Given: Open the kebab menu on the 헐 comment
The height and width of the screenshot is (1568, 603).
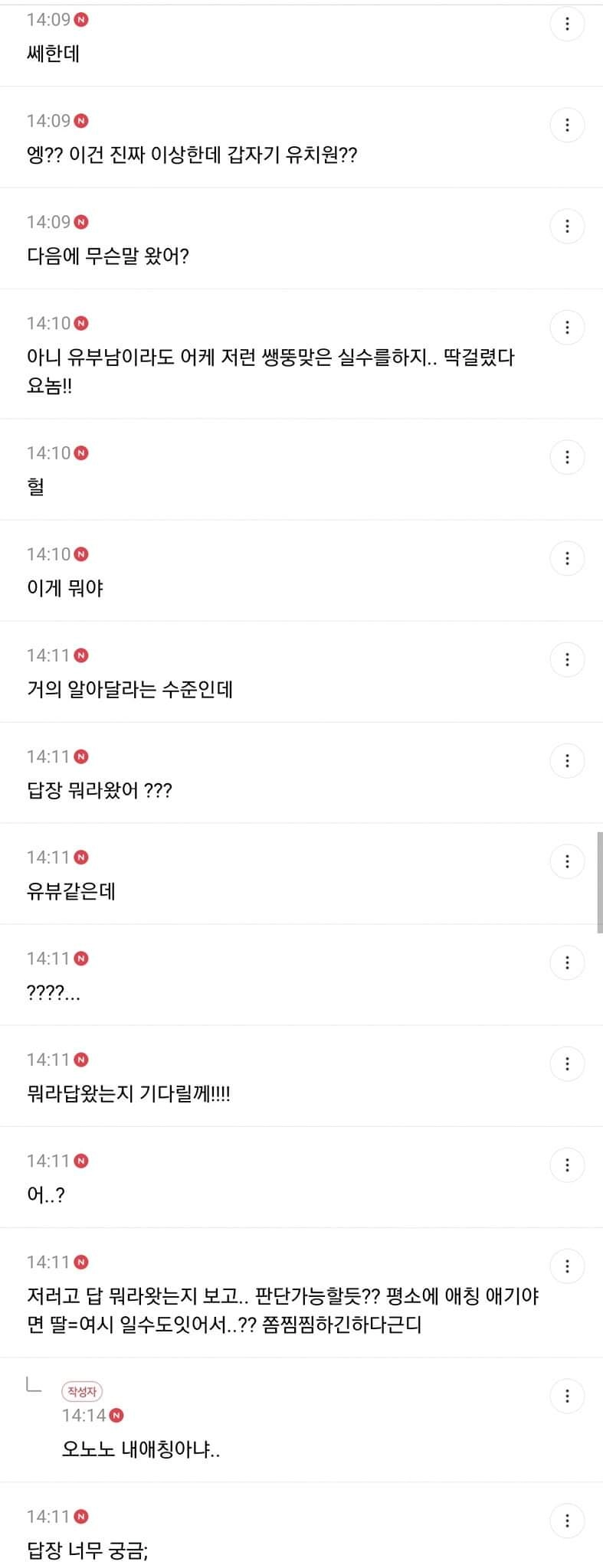Looking at the screenshot, I should point(567,456).
